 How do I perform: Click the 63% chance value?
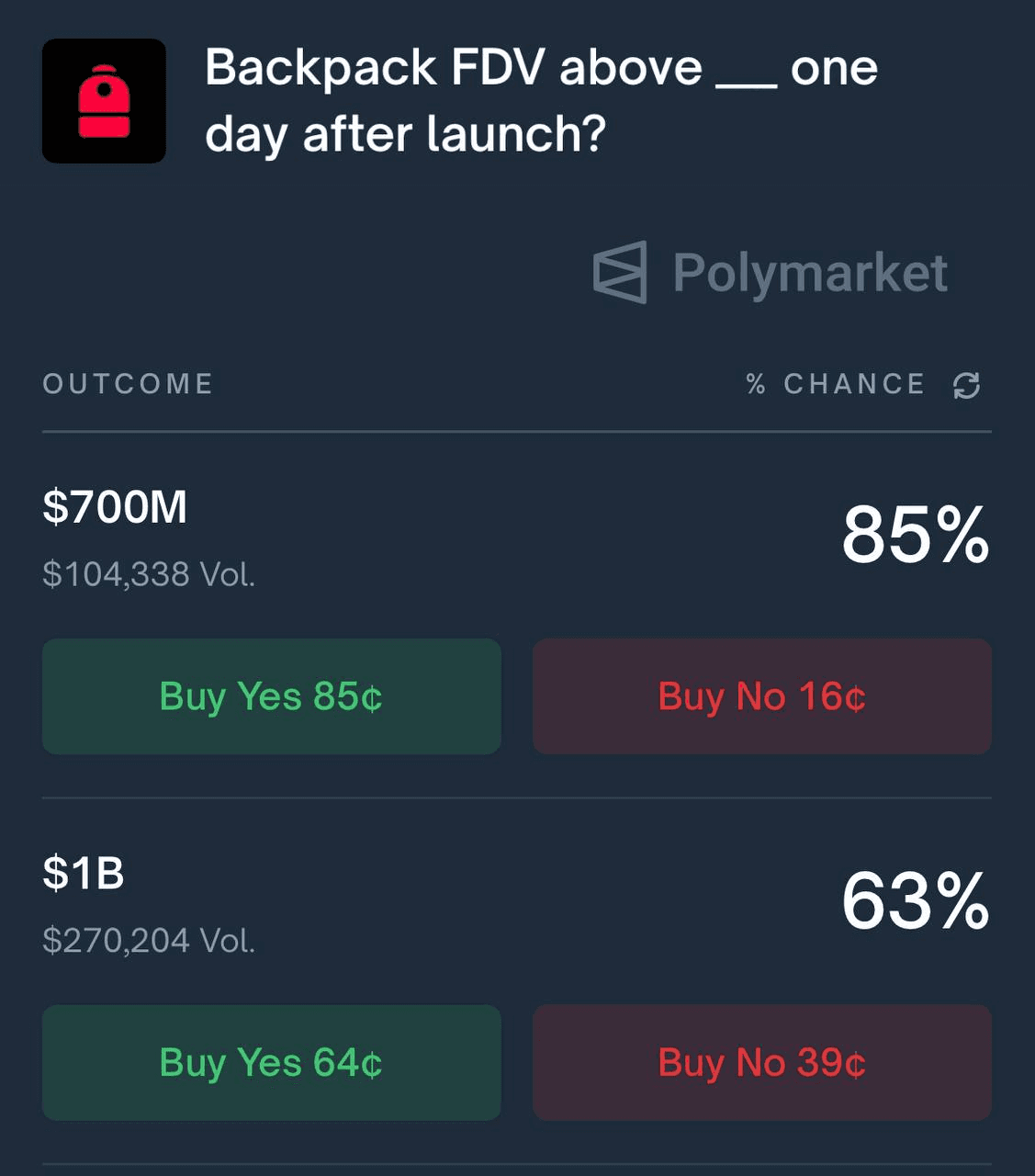pos(913,908)
